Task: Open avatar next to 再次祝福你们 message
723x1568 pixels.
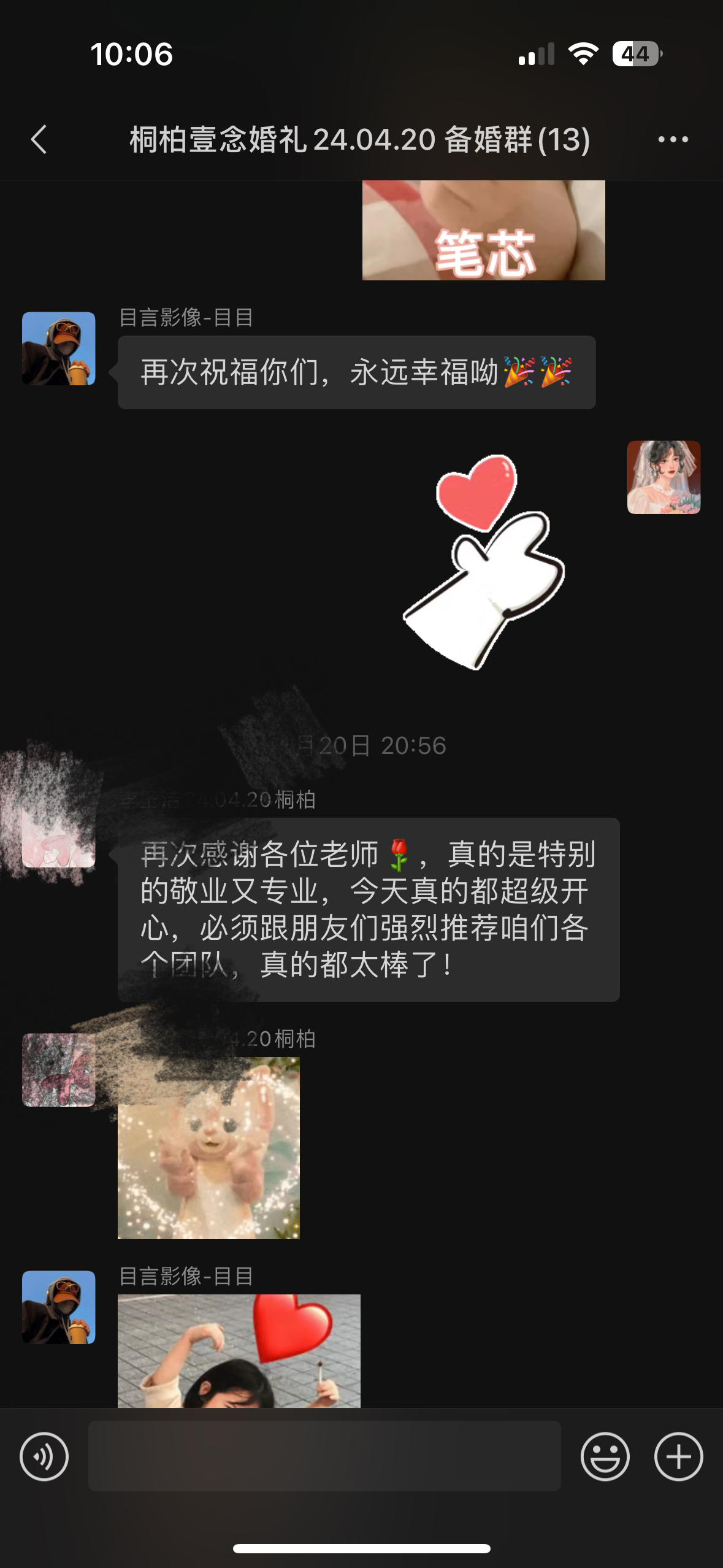Action: 59,348
